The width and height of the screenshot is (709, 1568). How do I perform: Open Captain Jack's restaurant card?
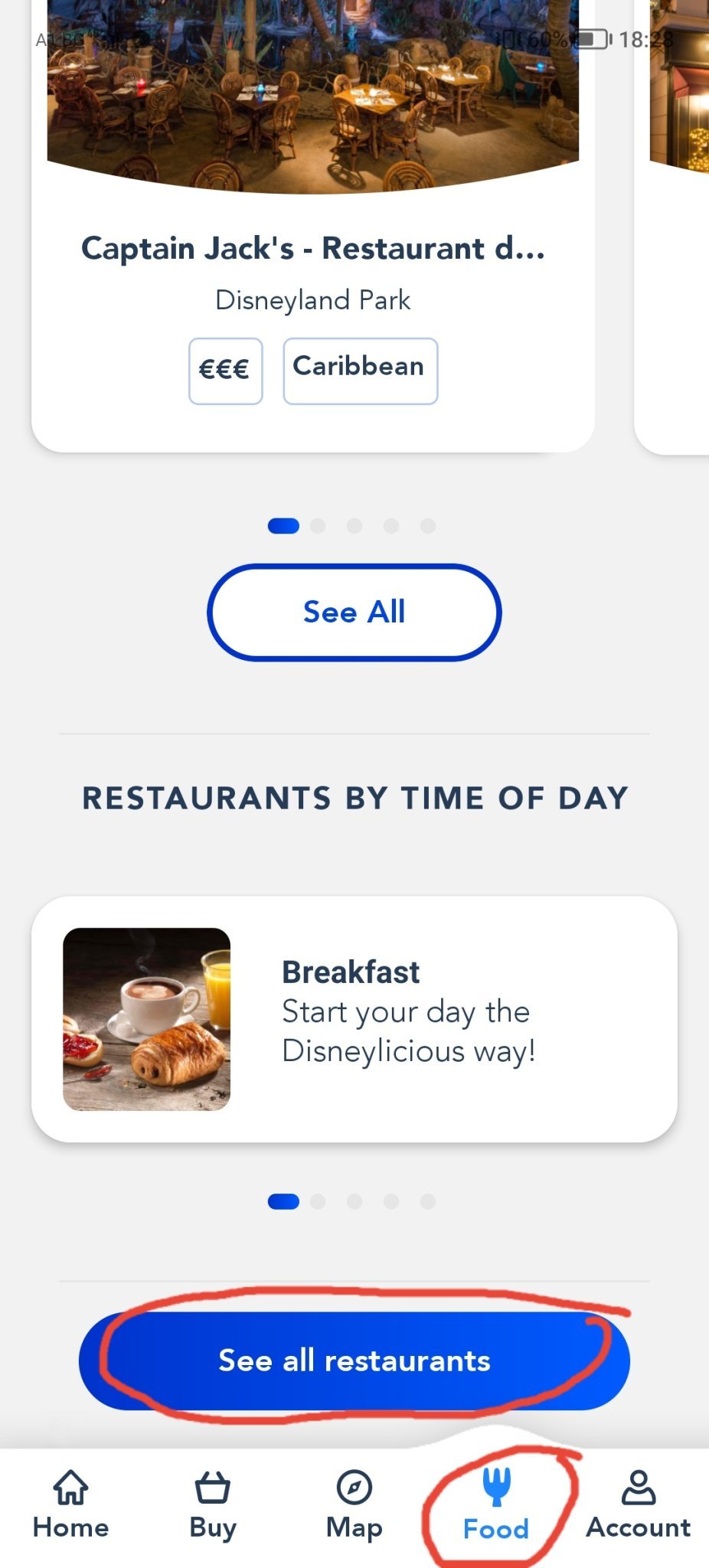pos(312,247)
